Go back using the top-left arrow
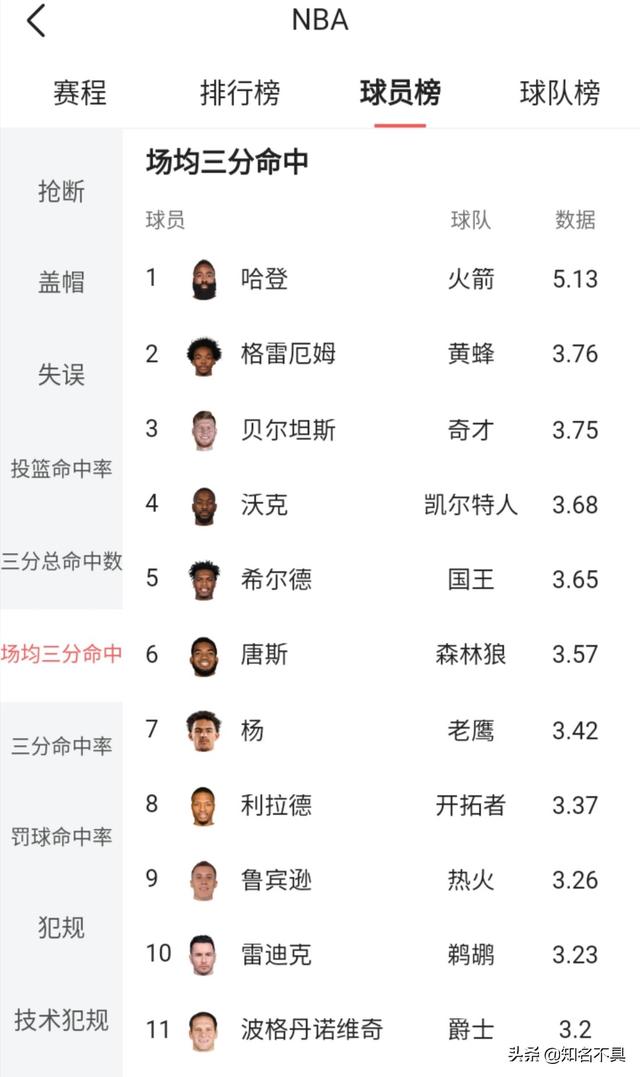Screen dimensions: 640x1077 (36, 20)
